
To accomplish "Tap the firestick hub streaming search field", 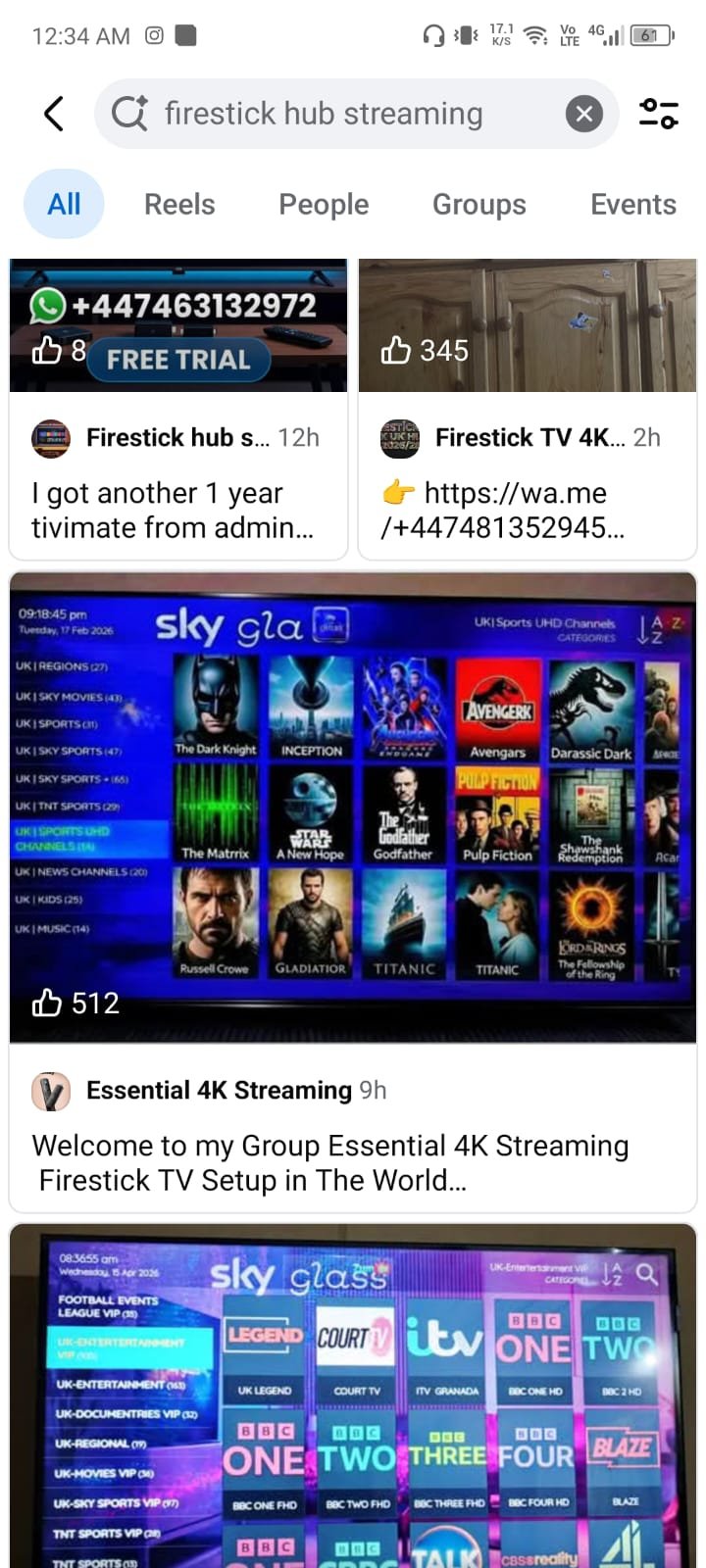I will pos(333,114).
